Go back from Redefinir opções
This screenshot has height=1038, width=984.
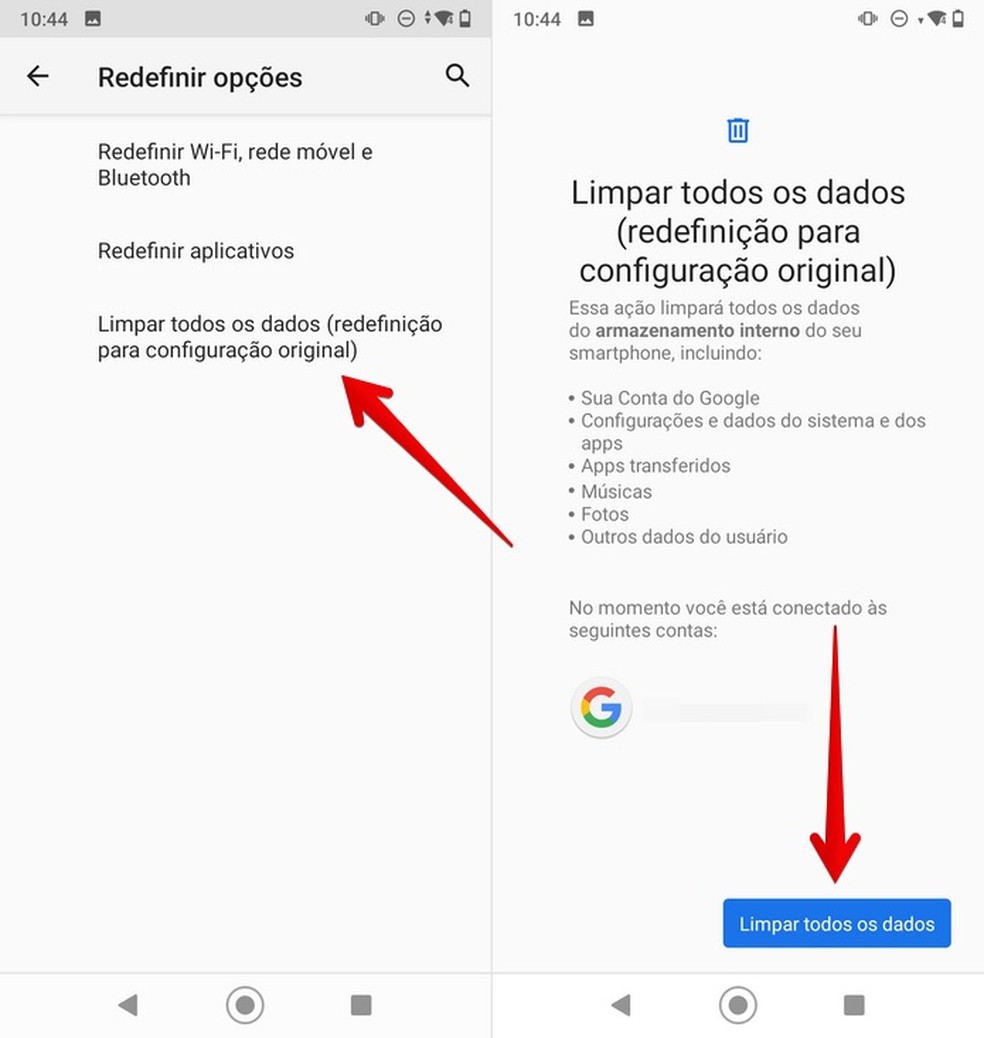[x=38, y=76]
